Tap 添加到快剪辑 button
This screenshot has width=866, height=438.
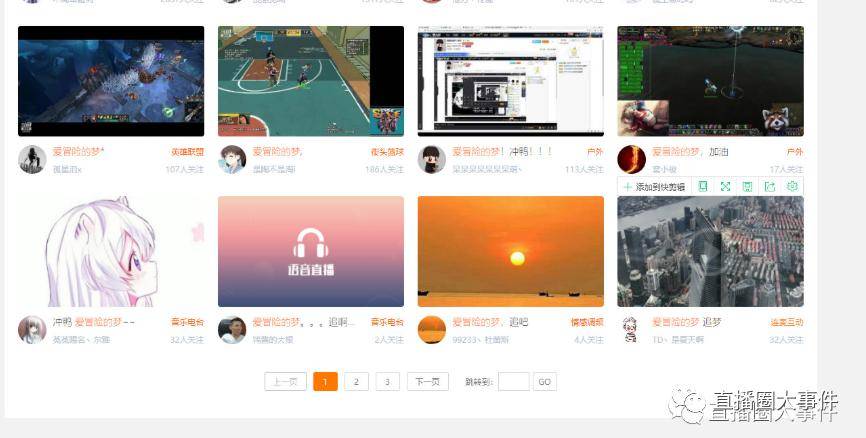(654, 187)
